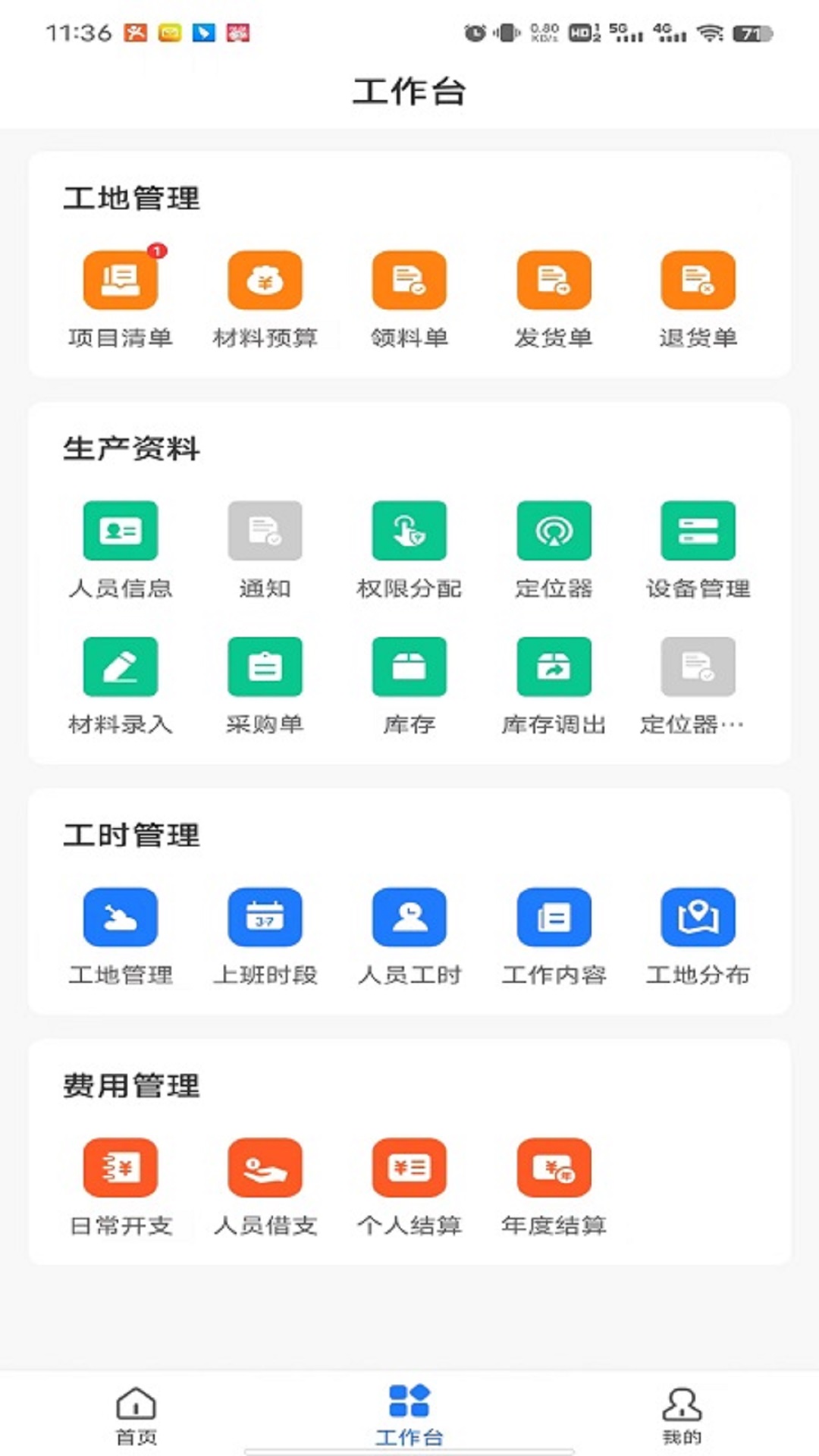Viewport: 819px width, 1456px height.
Task: Open 材料预算
Action: coord(265,281)
